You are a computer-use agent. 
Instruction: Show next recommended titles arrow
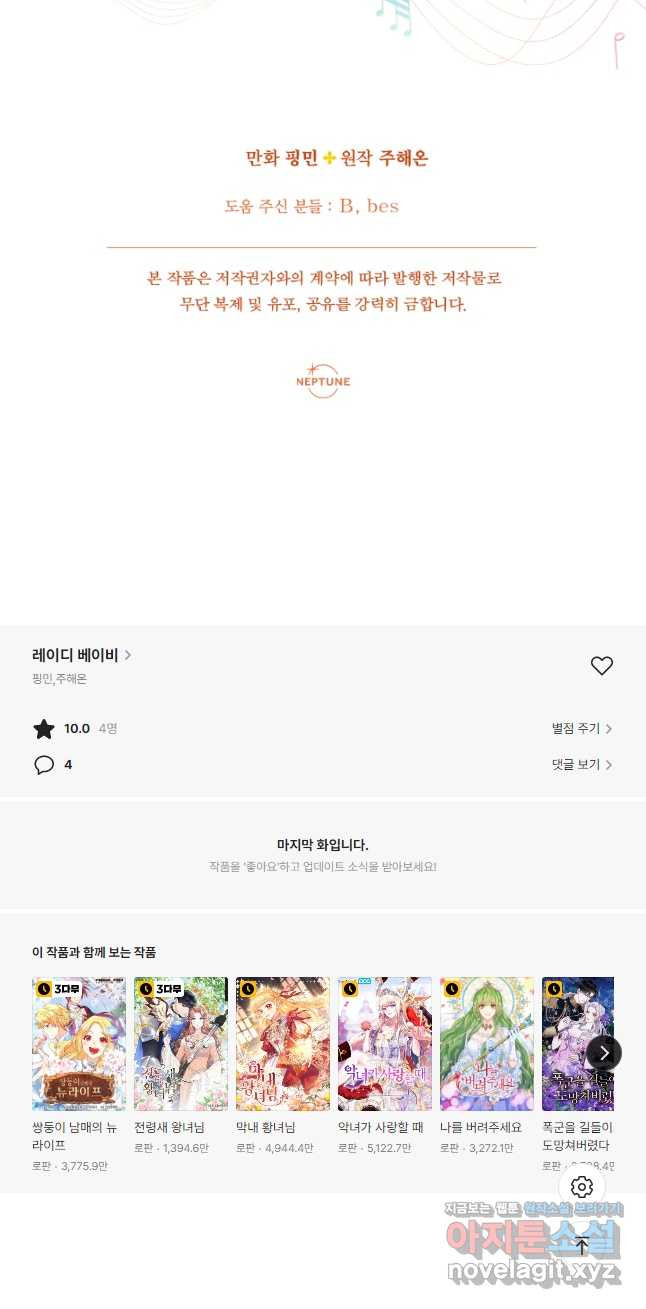(x=604, y=1053)
